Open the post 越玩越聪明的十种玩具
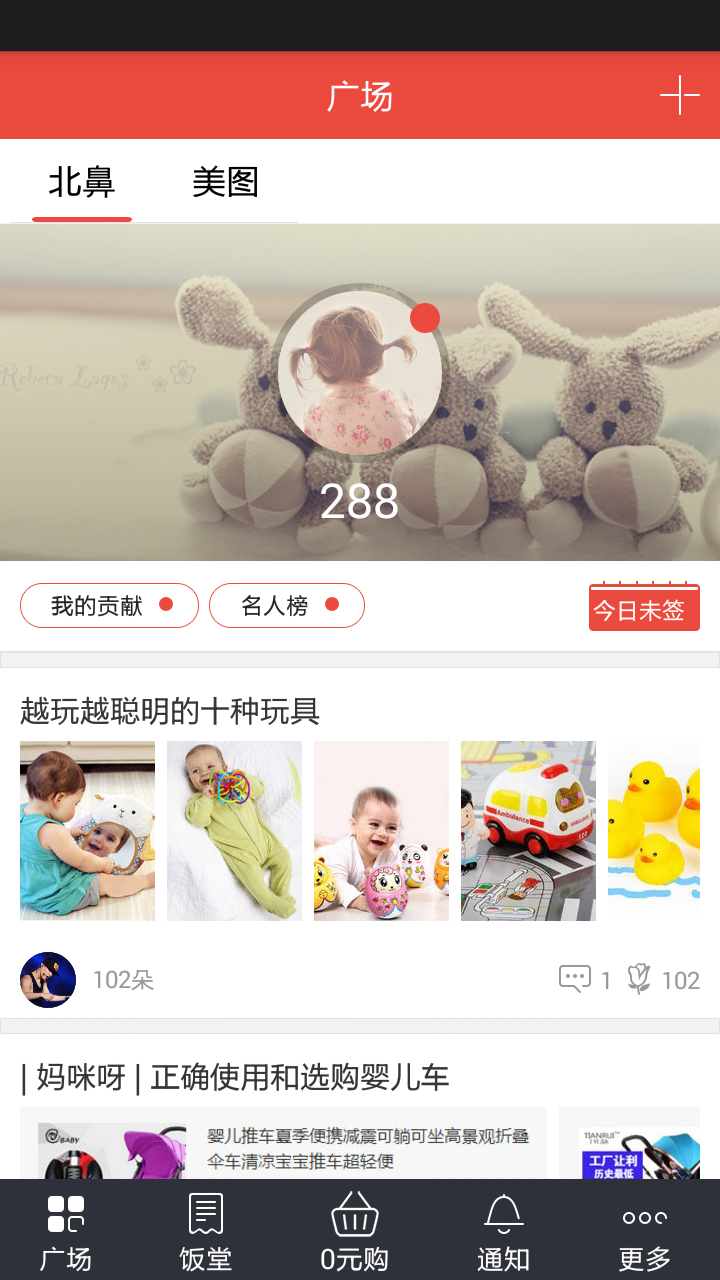Viewport: 720px width, 1280px height. 170,711
